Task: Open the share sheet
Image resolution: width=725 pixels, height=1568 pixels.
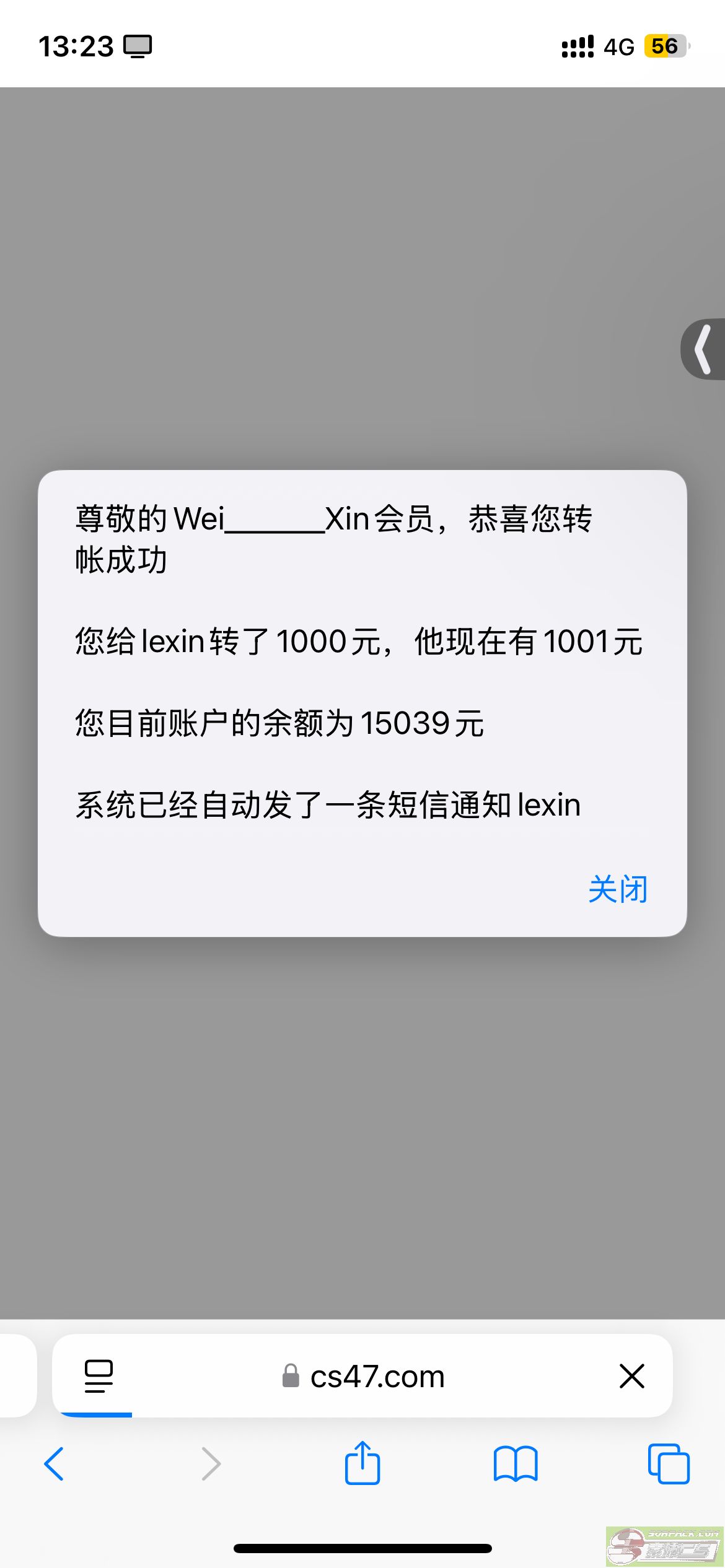Action: pos(362,1463)
